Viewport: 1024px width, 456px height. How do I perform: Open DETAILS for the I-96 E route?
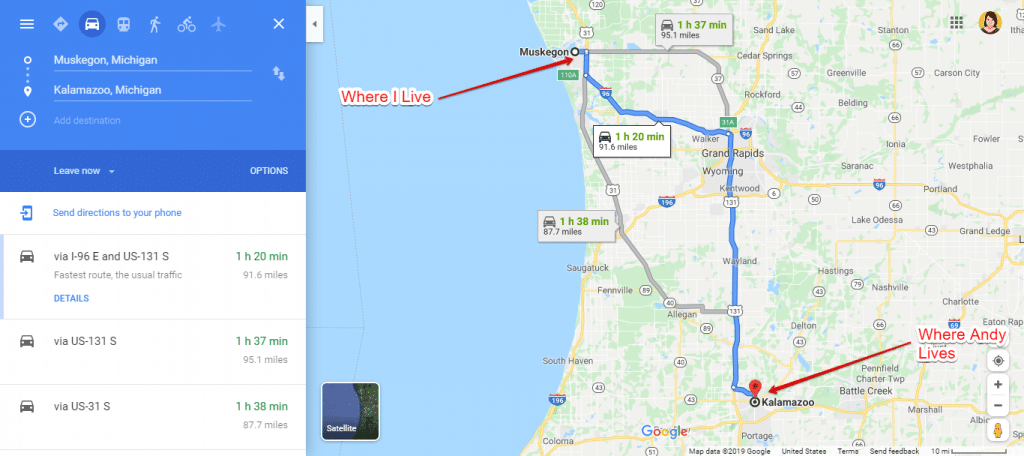tap(71, 298)
